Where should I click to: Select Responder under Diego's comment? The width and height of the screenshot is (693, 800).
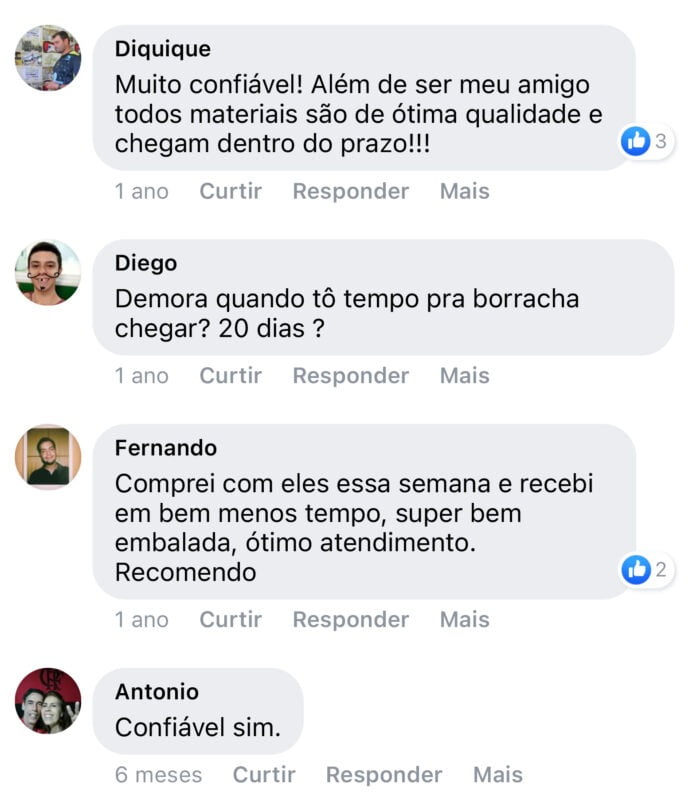coord(350,376)
